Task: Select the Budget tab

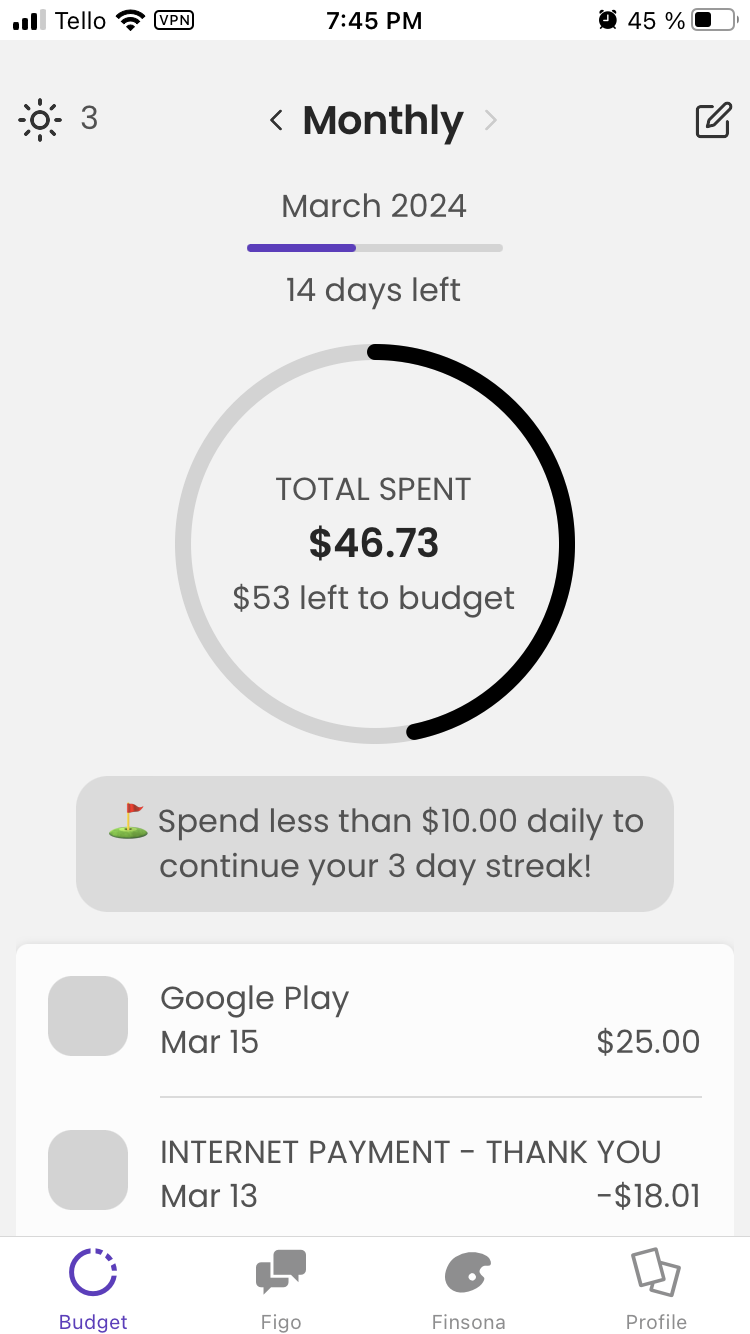Action: coord(93,1289)
